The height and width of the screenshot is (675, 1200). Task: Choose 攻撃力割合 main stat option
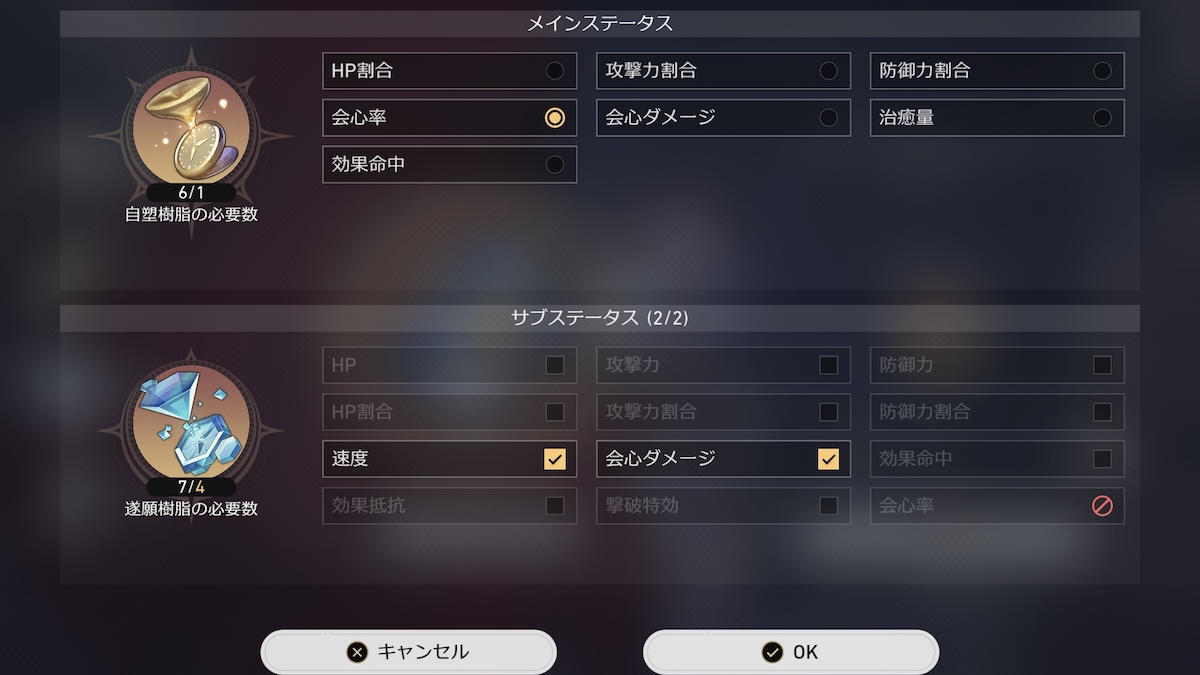click(x=723, y=71)
